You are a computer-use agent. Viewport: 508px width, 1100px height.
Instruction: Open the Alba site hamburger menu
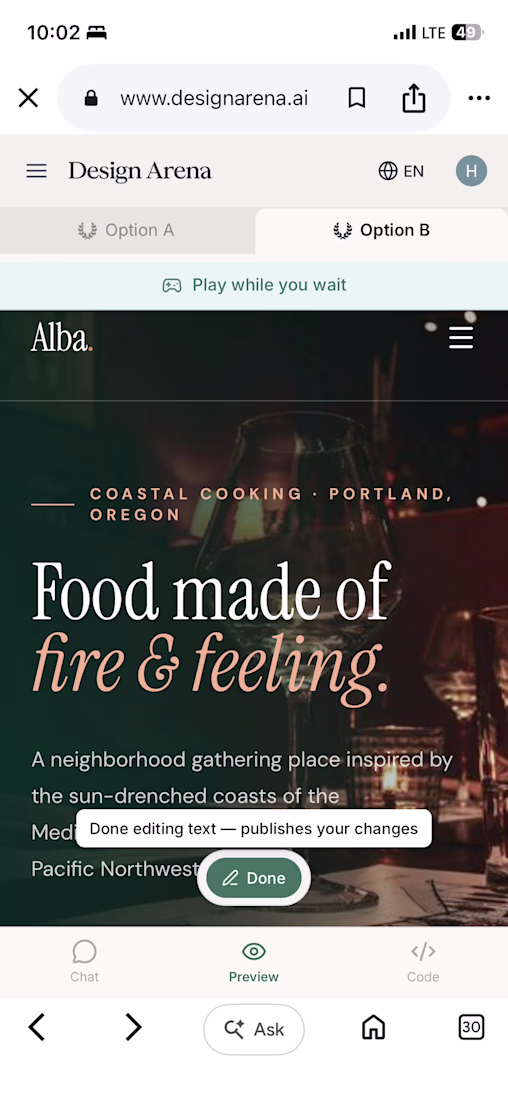point(461,337)
